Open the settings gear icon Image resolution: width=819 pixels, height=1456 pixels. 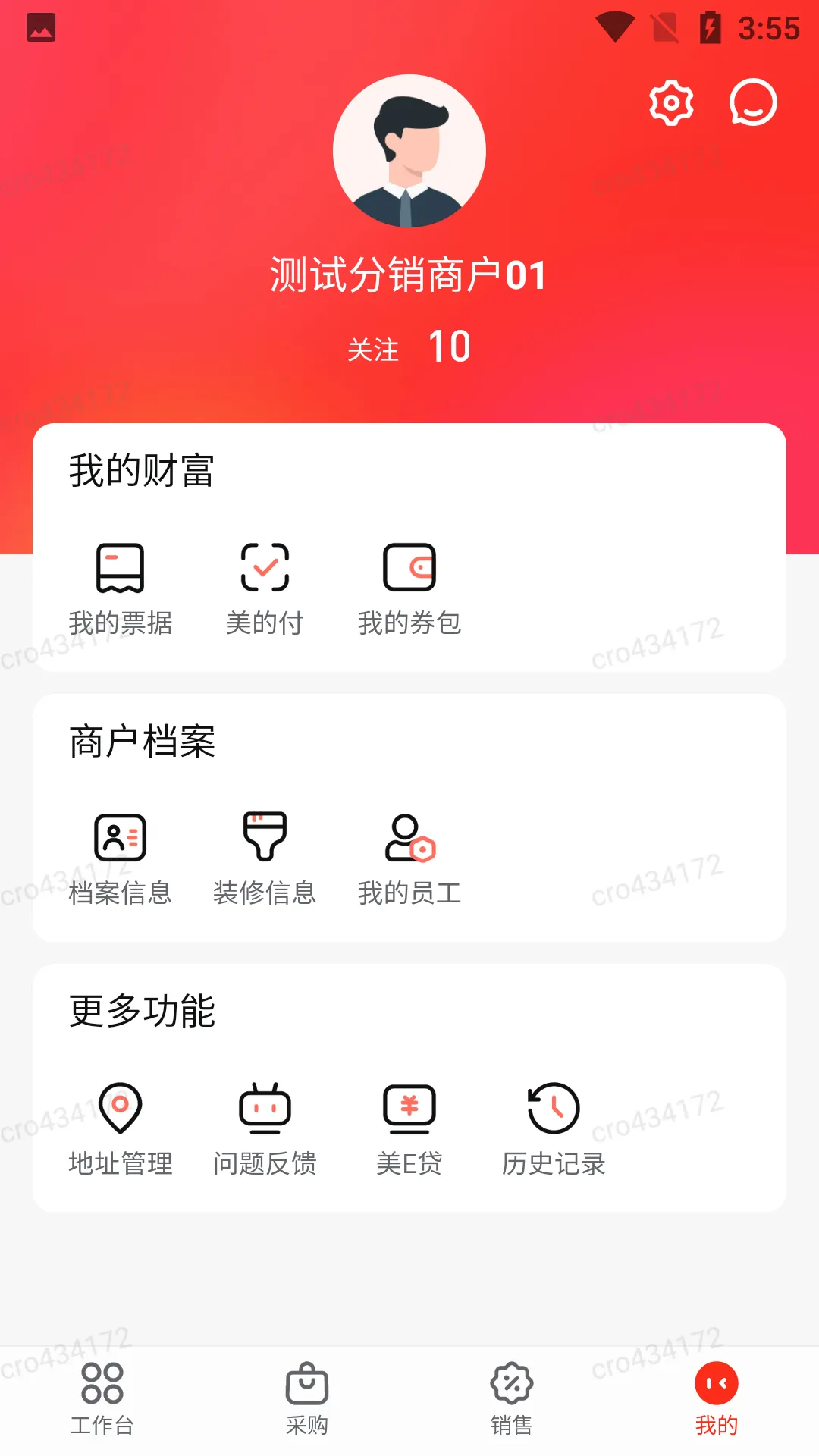coord(670,104)
